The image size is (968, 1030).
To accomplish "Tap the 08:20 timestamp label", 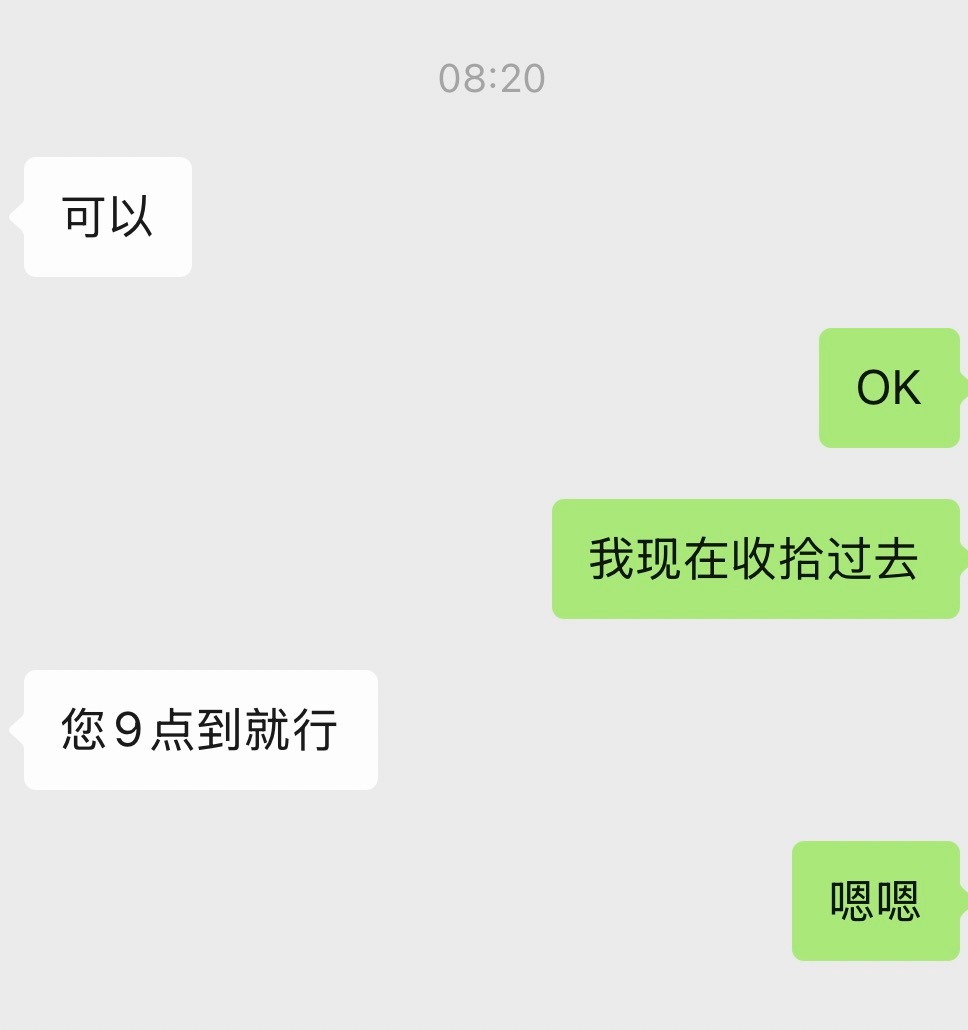I will (x=492, y=80).
